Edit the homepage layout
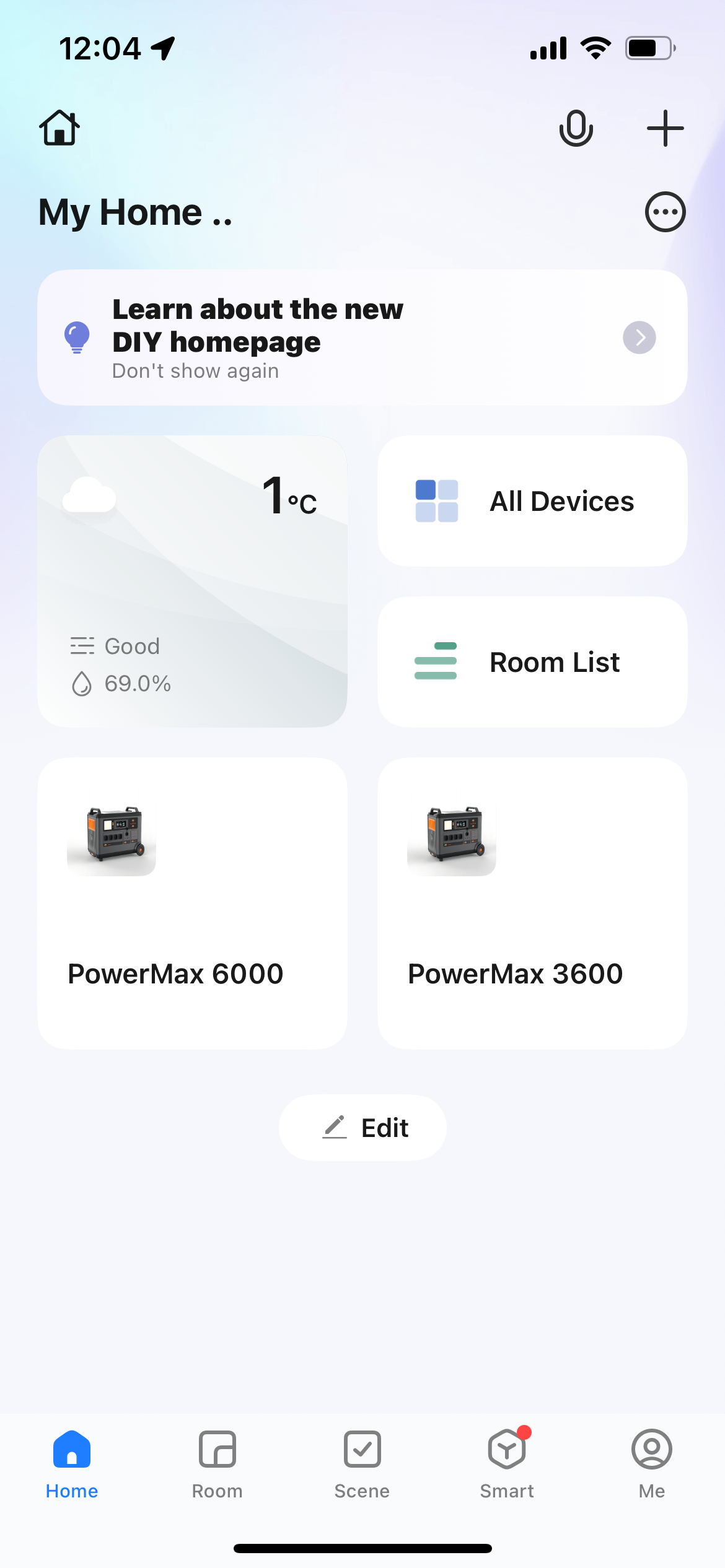 [362, 1128]
